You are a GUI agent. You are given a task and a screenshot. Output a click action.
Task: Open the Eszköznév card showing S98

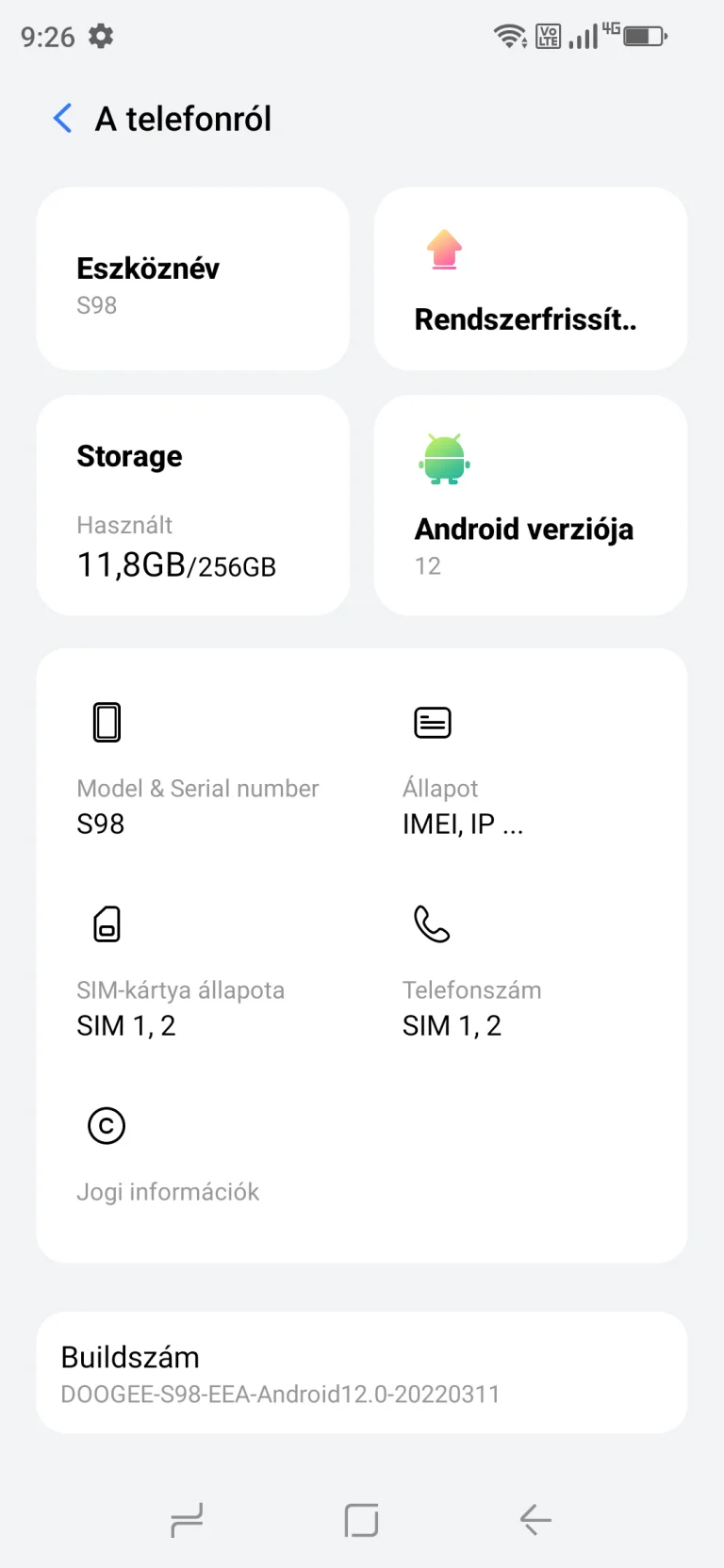click(x=192, y=278)
